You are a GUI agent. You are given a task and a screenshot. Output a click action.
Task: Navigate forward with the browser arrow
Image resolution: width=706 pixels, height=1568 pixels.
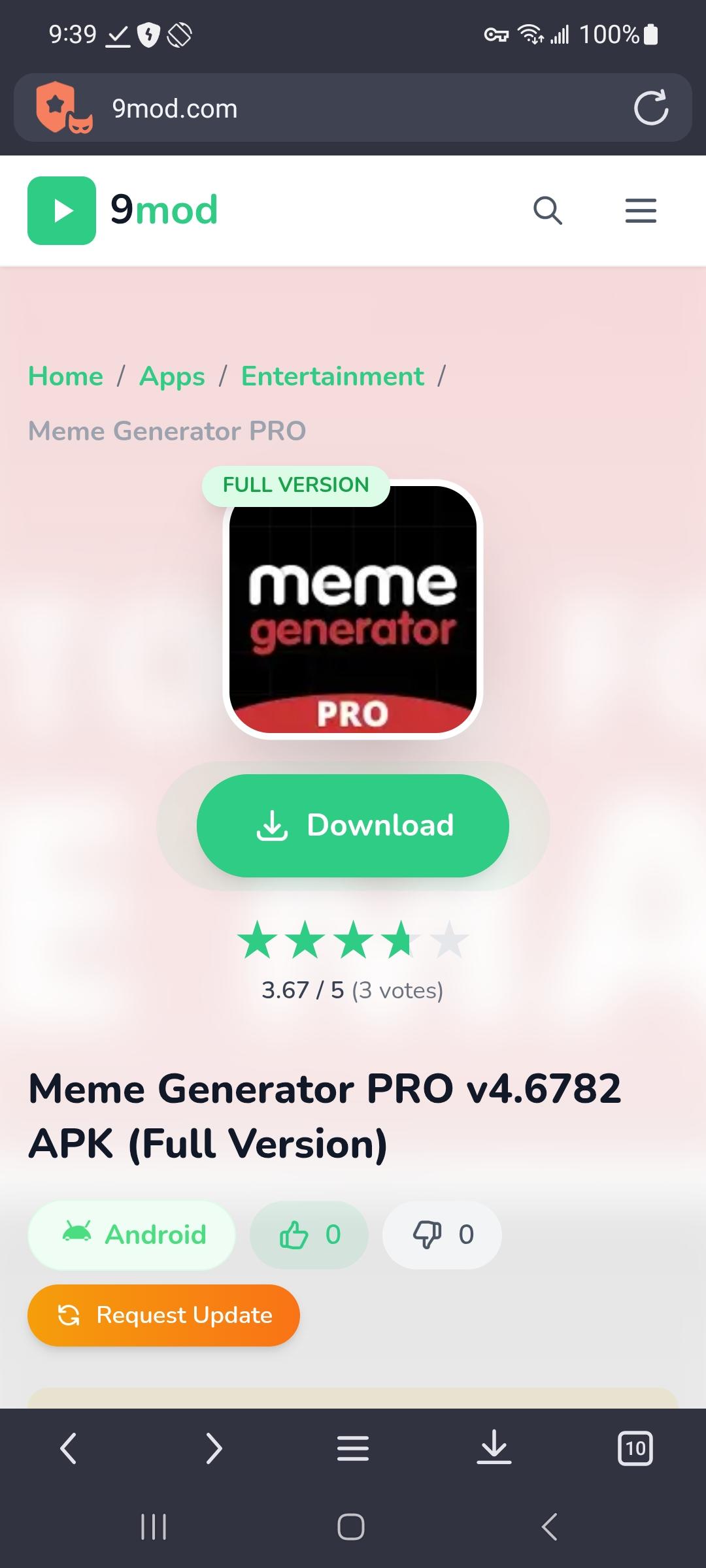[x=211, y=1446]
